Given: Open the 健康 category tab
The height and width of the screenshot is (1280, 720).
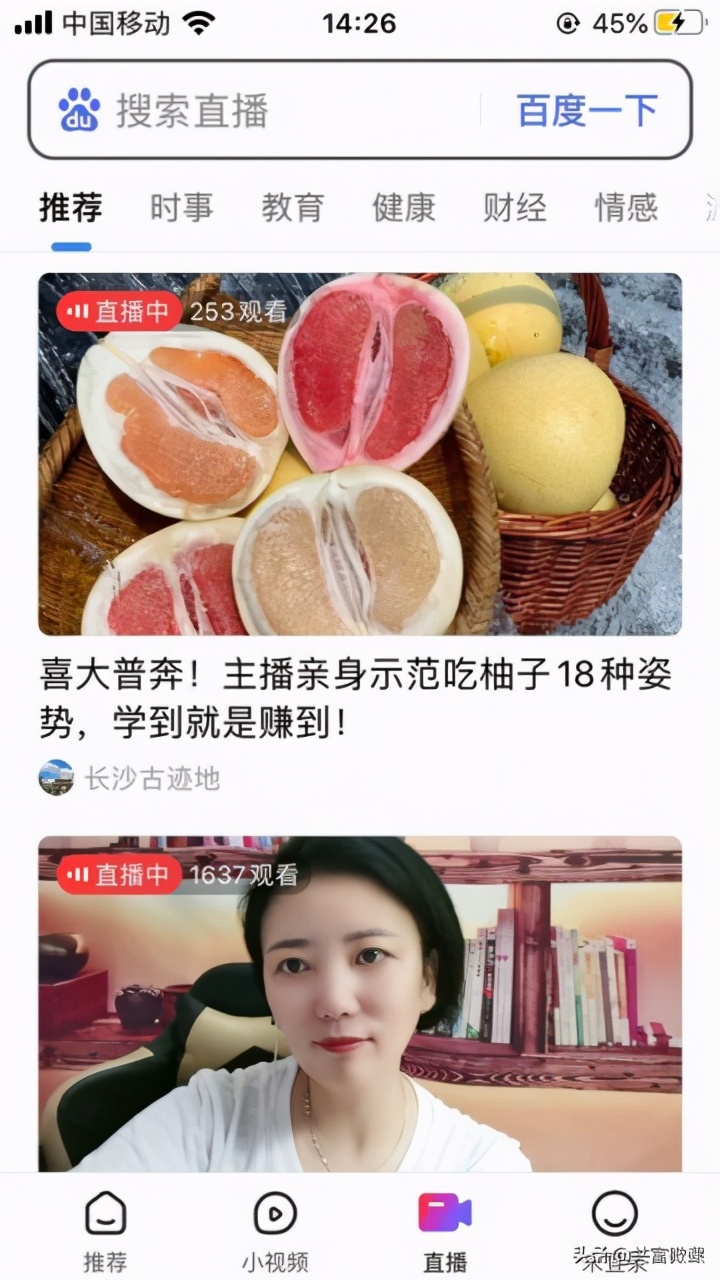Looking at the screenshot, I should tap(402, 207).
